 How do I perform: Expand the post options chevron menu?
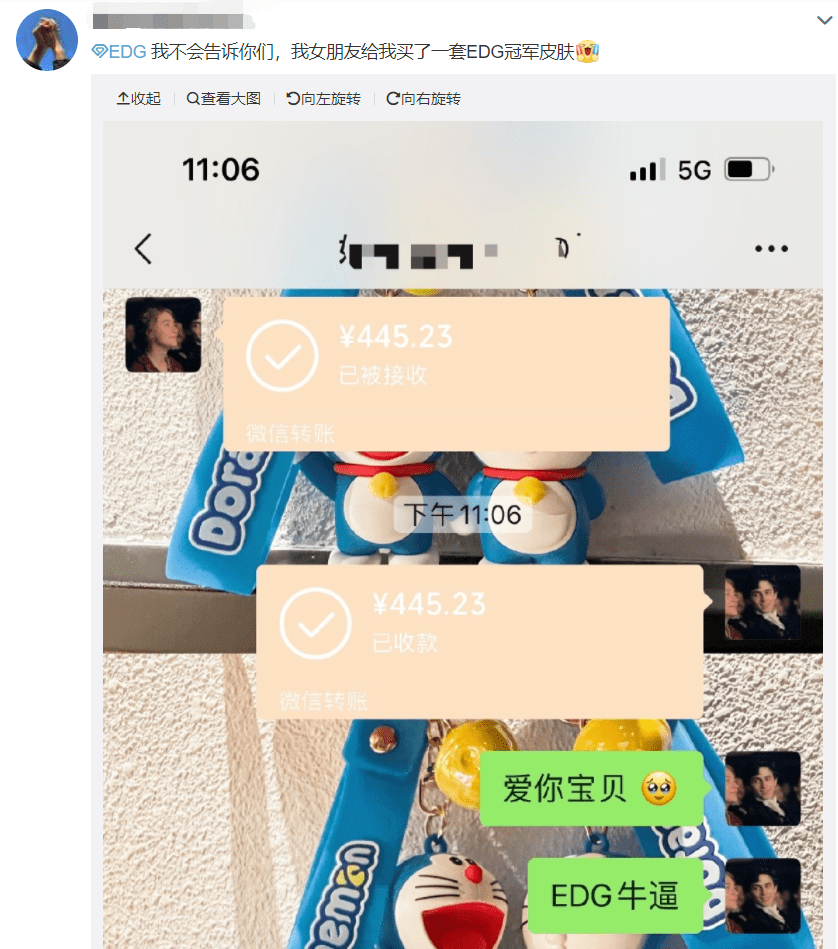point(824,20)
